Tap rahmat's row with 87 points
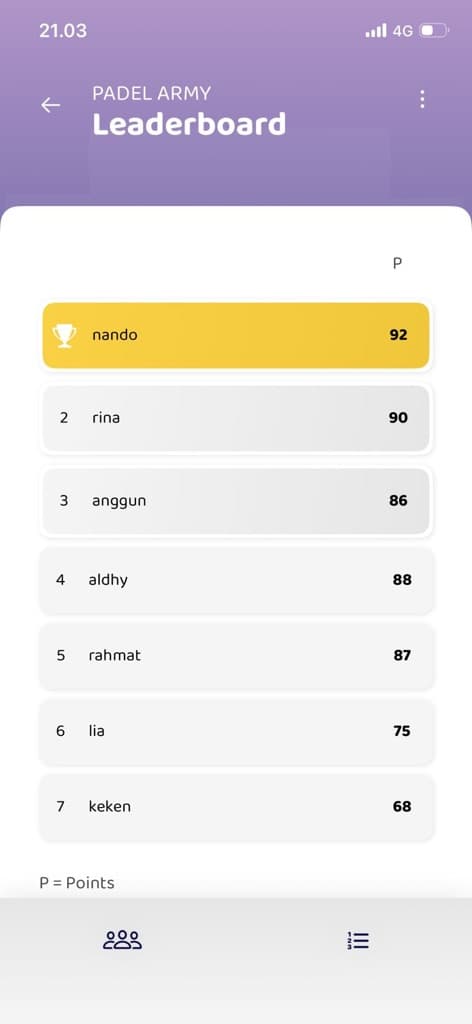 [x=236, y=656]
